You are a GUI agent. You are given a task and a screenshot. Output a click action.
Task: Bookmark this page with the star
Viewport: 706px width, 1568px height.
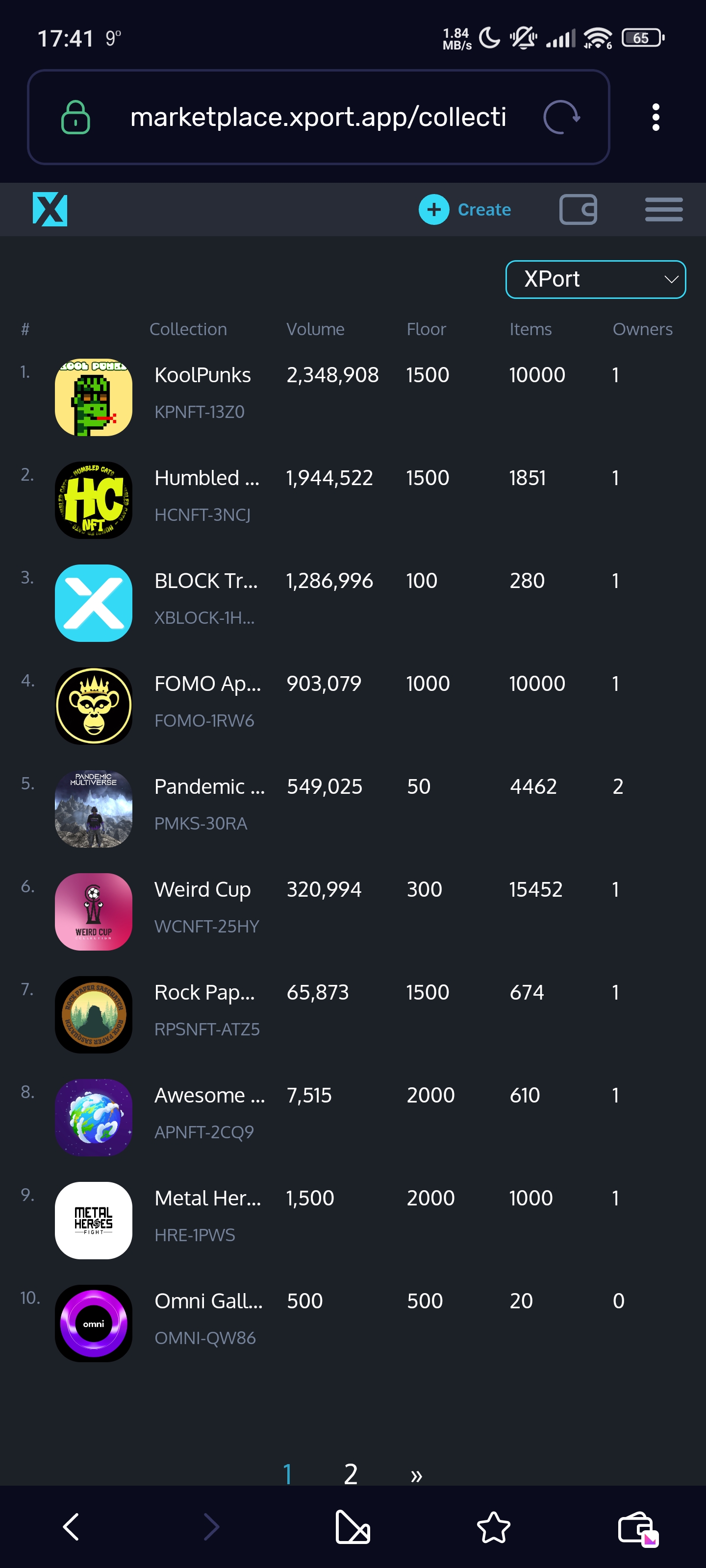tap(493, 1527)
